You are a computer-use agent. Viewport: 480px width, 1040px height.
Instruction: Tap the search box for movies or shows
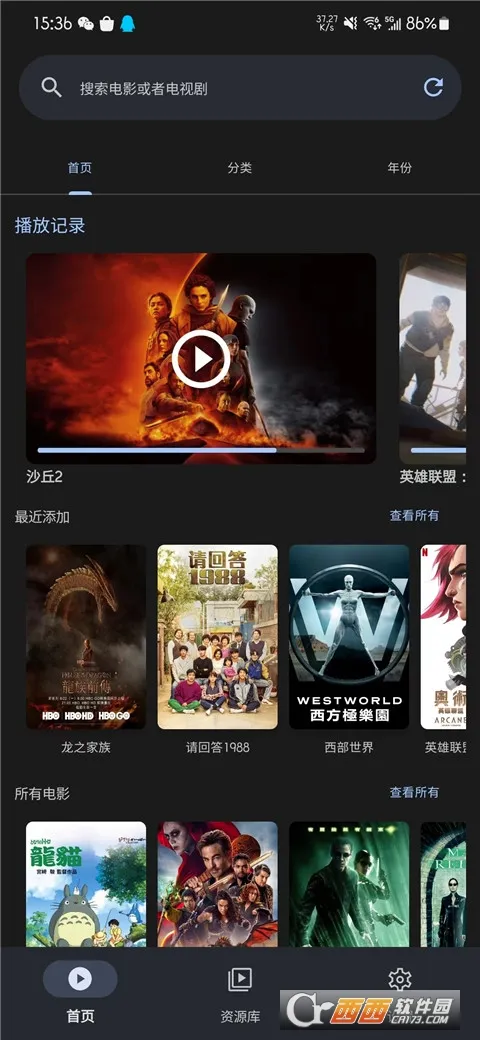tap(240, 88)
